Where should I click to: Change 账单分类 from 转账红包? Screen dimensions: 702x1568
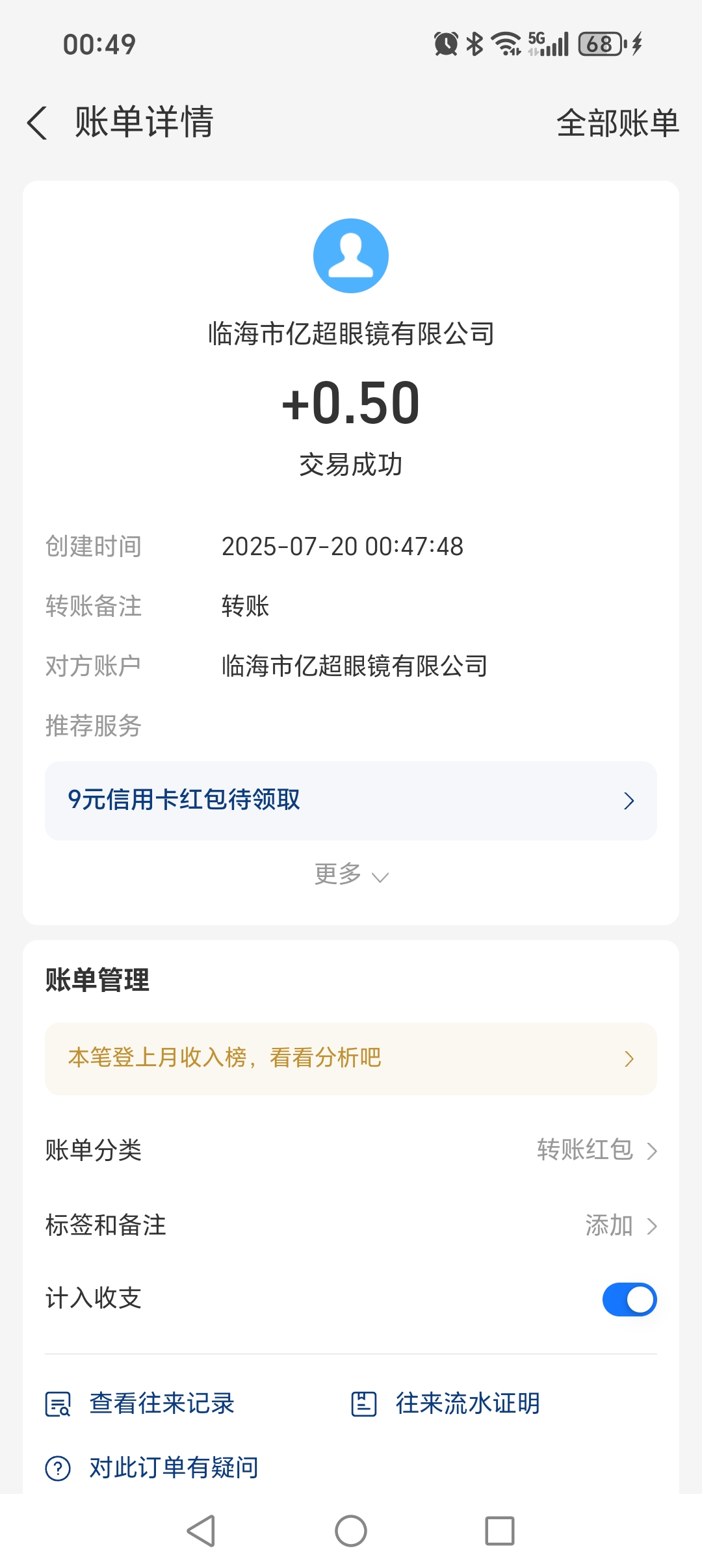351,1150
